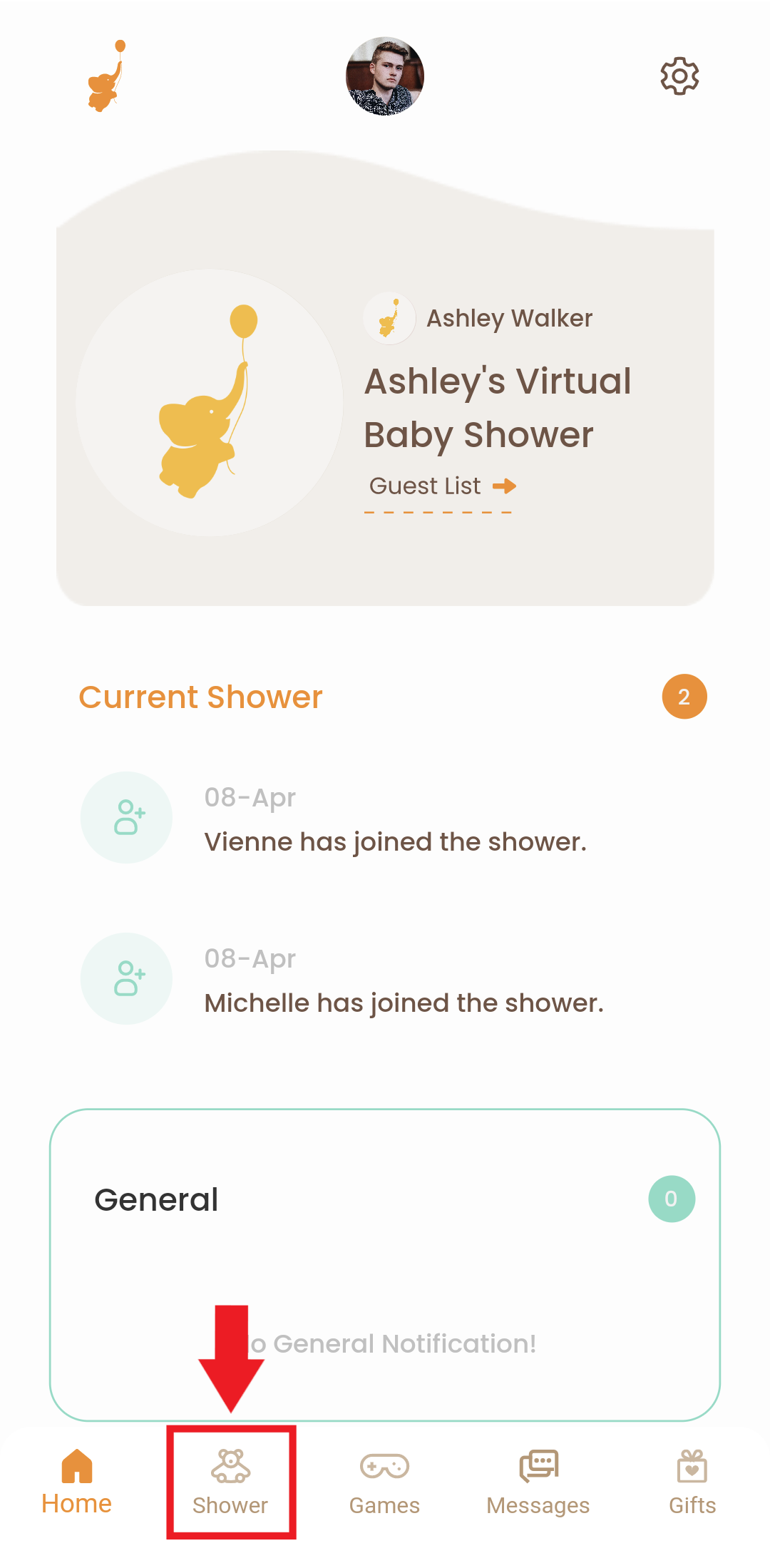
Task: Open the Messages tab
Action: point(538,1482)
